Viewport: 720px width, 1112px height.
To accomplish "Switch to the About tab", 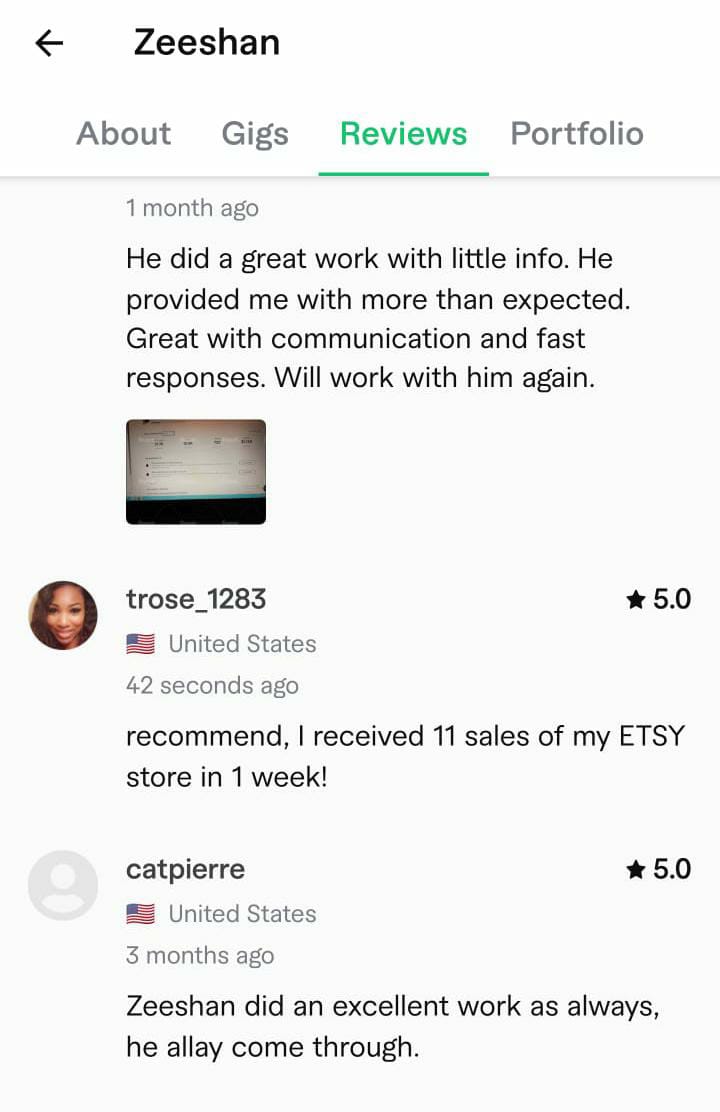I will (124, 133).
